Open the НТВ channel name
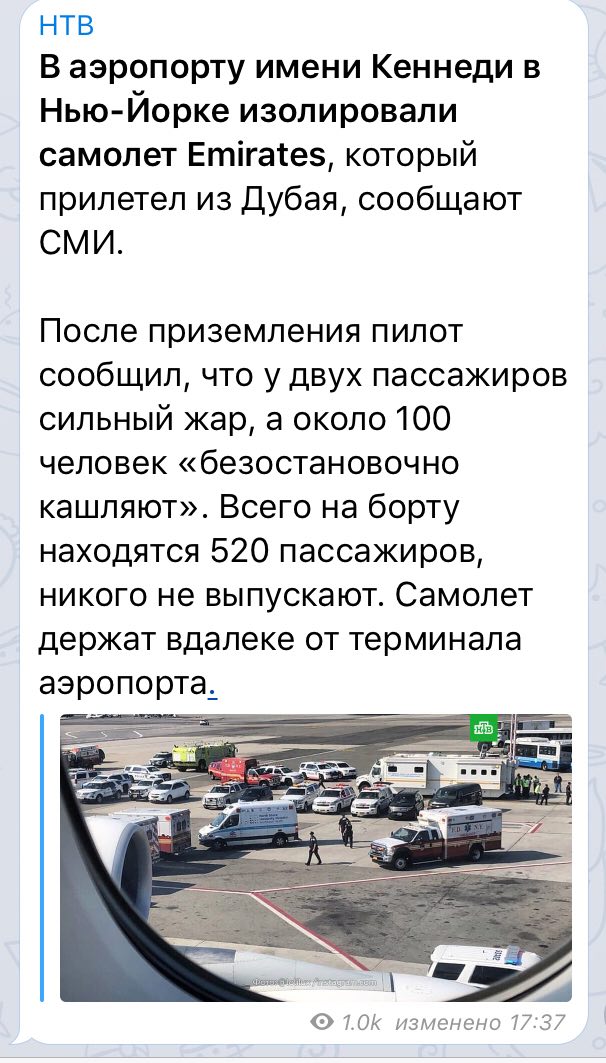Screen dimensions: 606x1063 click(67, 25)
